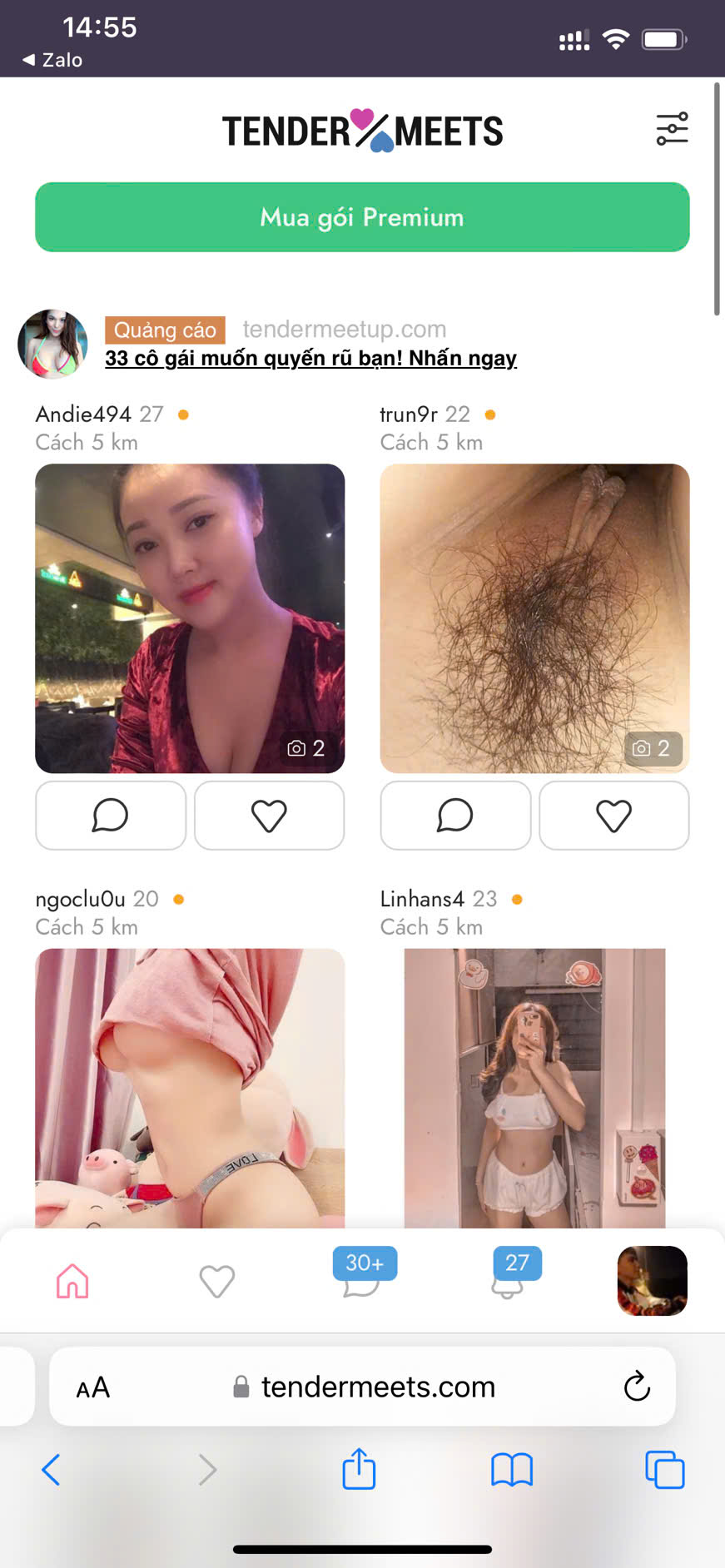
Task: Open my profile avatar tab
Action: point(652,1281)
